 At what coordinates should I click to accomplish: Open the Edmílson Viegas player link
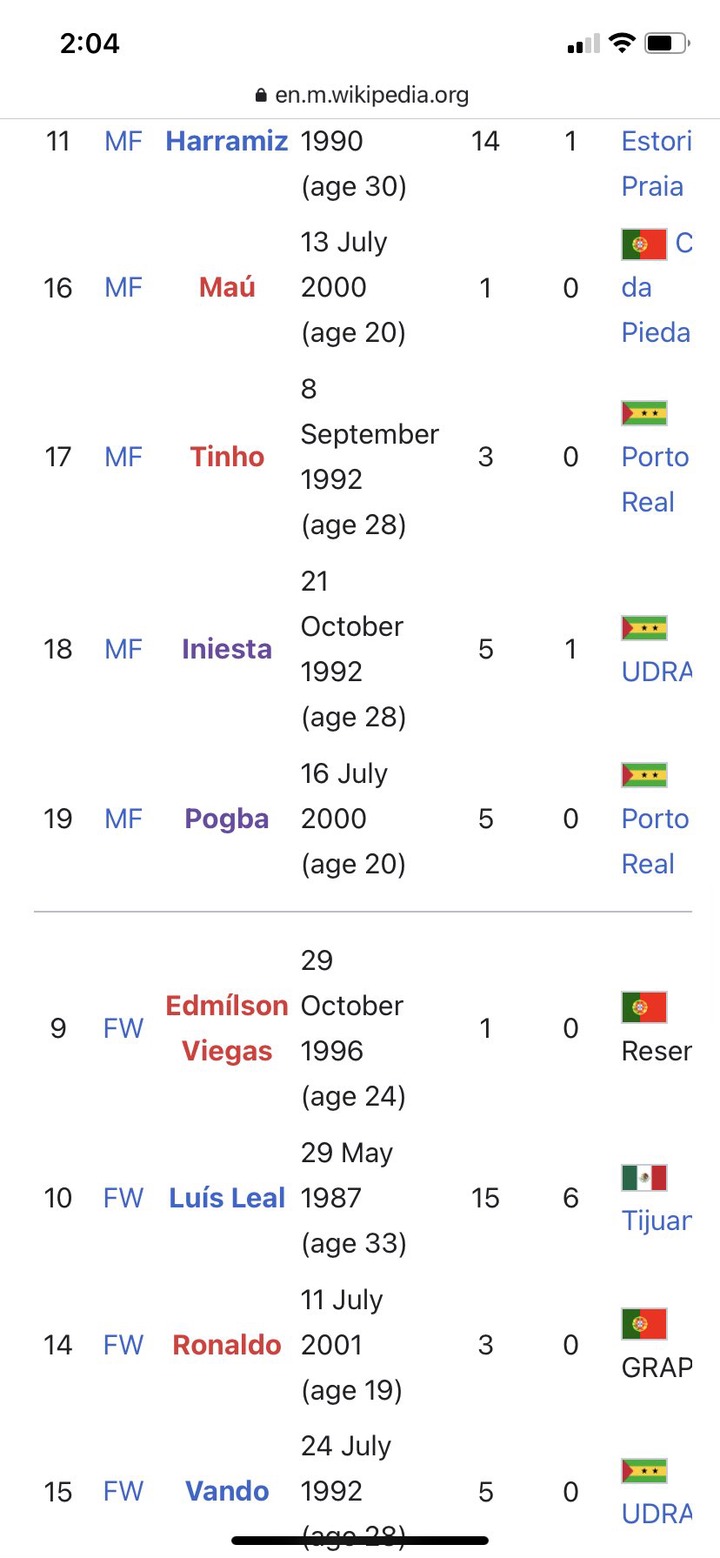[227, 1028]
